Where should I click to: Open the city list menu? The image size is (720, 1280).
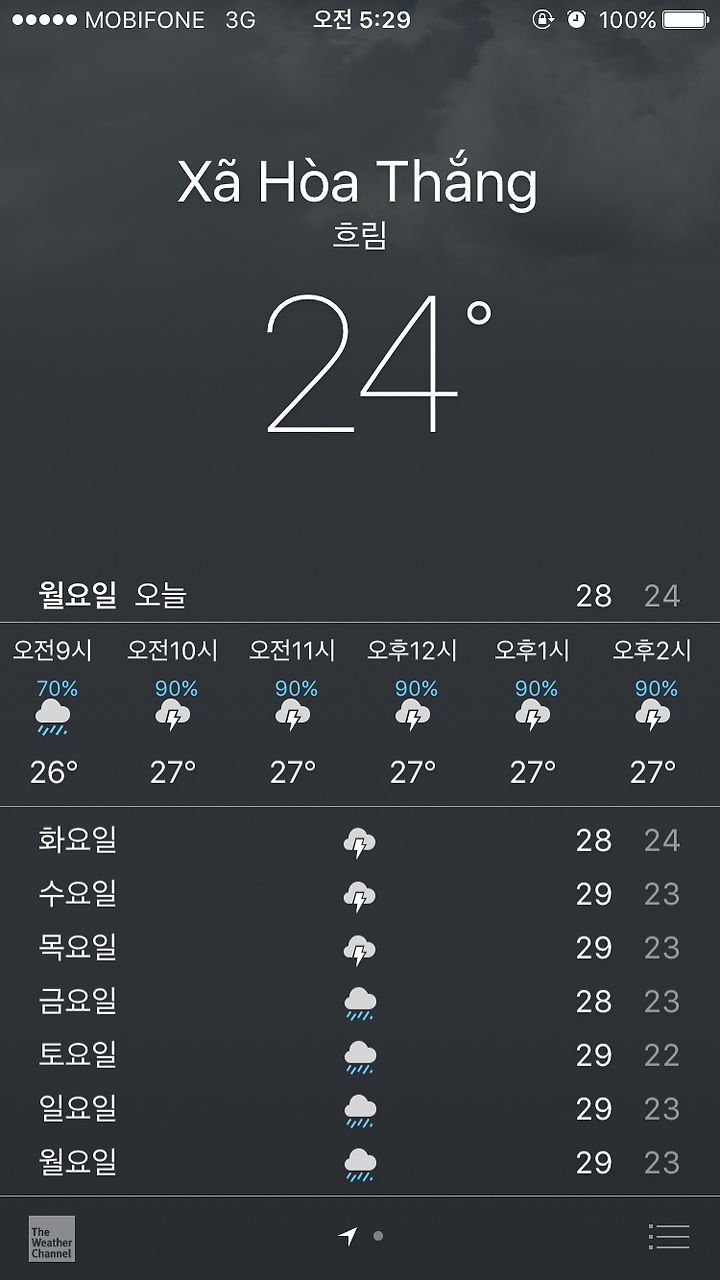[668, 1237]
